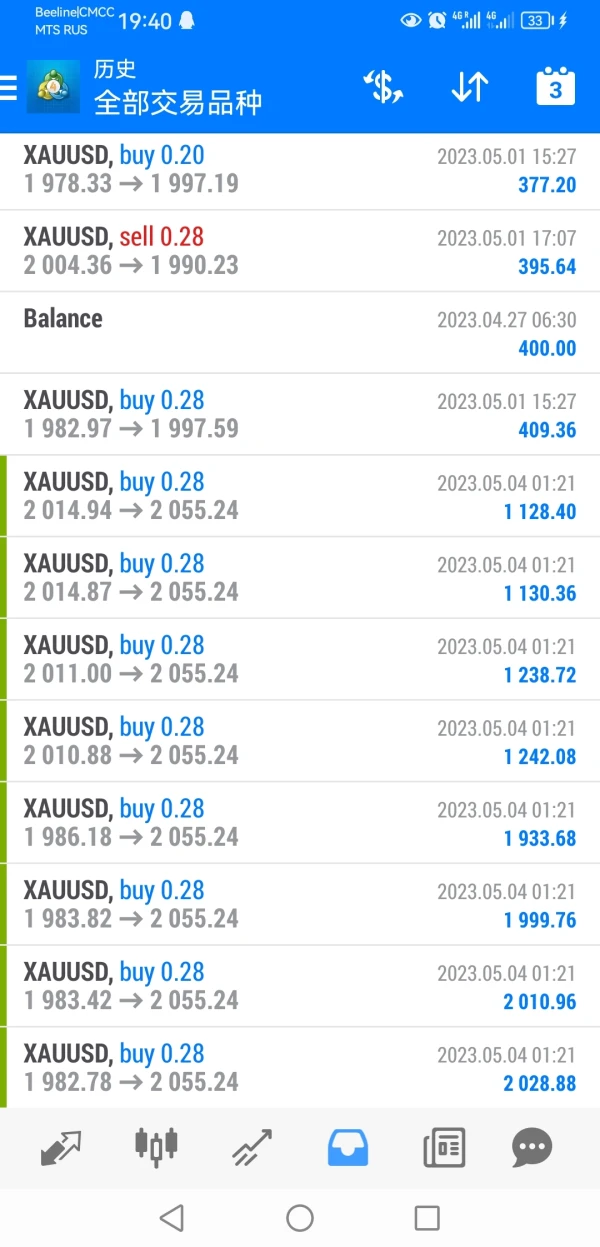The height and width of the screenshot is (1247, 600).
Task: Open the Messages chat tab
Action: (531, 1147)
